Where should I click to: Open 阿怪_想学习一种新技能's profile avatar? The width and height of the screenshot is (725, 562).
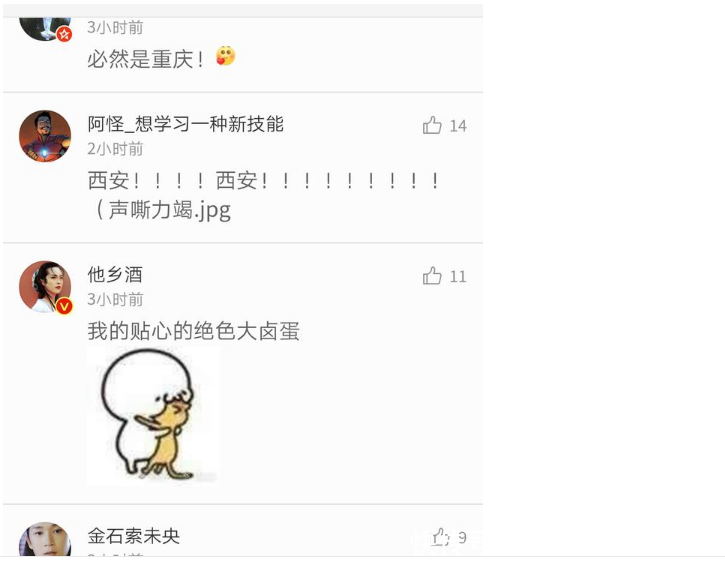tap(45, 136)
